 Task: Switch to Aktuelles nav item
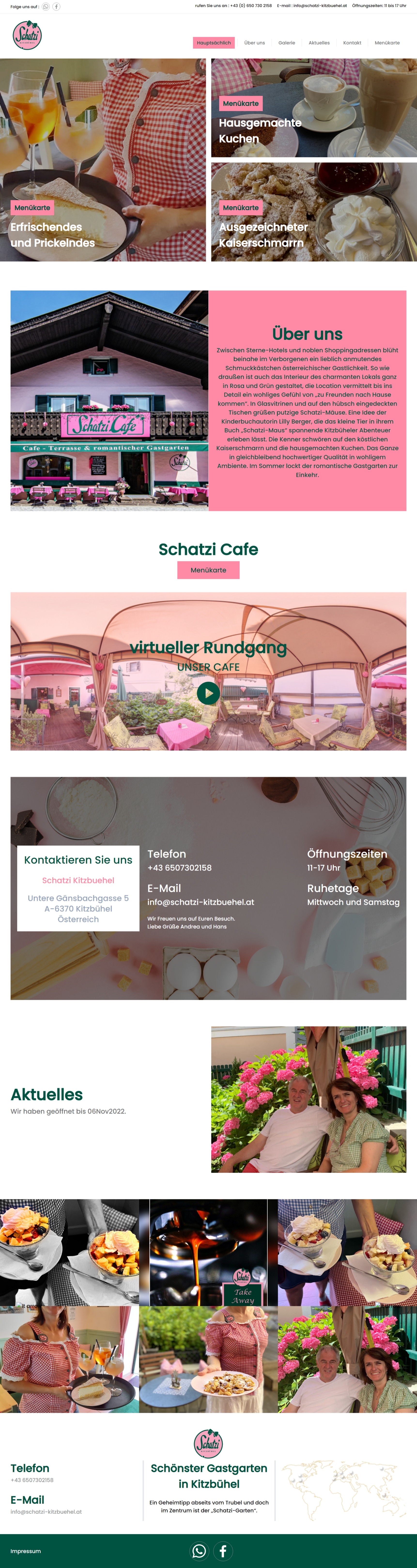pyautogui.click(x=319, y=43)
